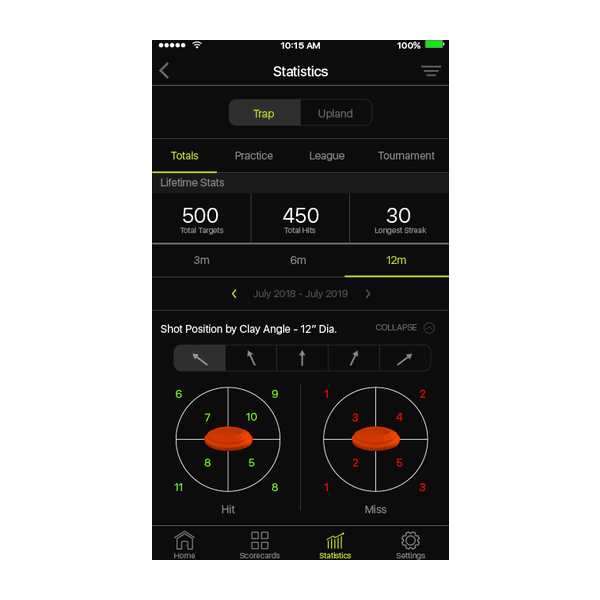This screenshot has width=600, height=600.
Task: Collapse the Shot Position section
Action: pos(405,327)
